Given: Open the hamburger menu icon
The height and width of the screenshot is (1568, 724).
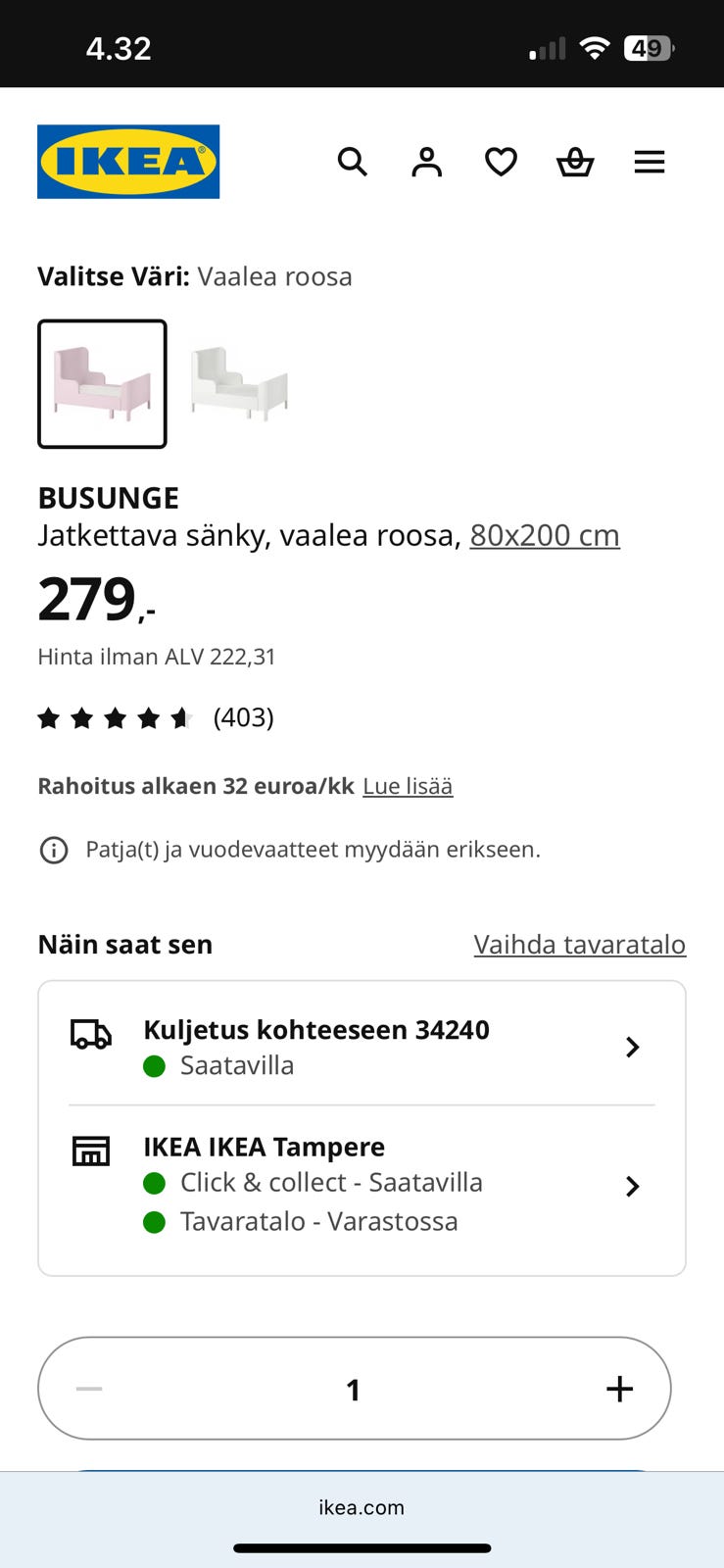Looking at the screenshot, I should click(x=650, y=162).
